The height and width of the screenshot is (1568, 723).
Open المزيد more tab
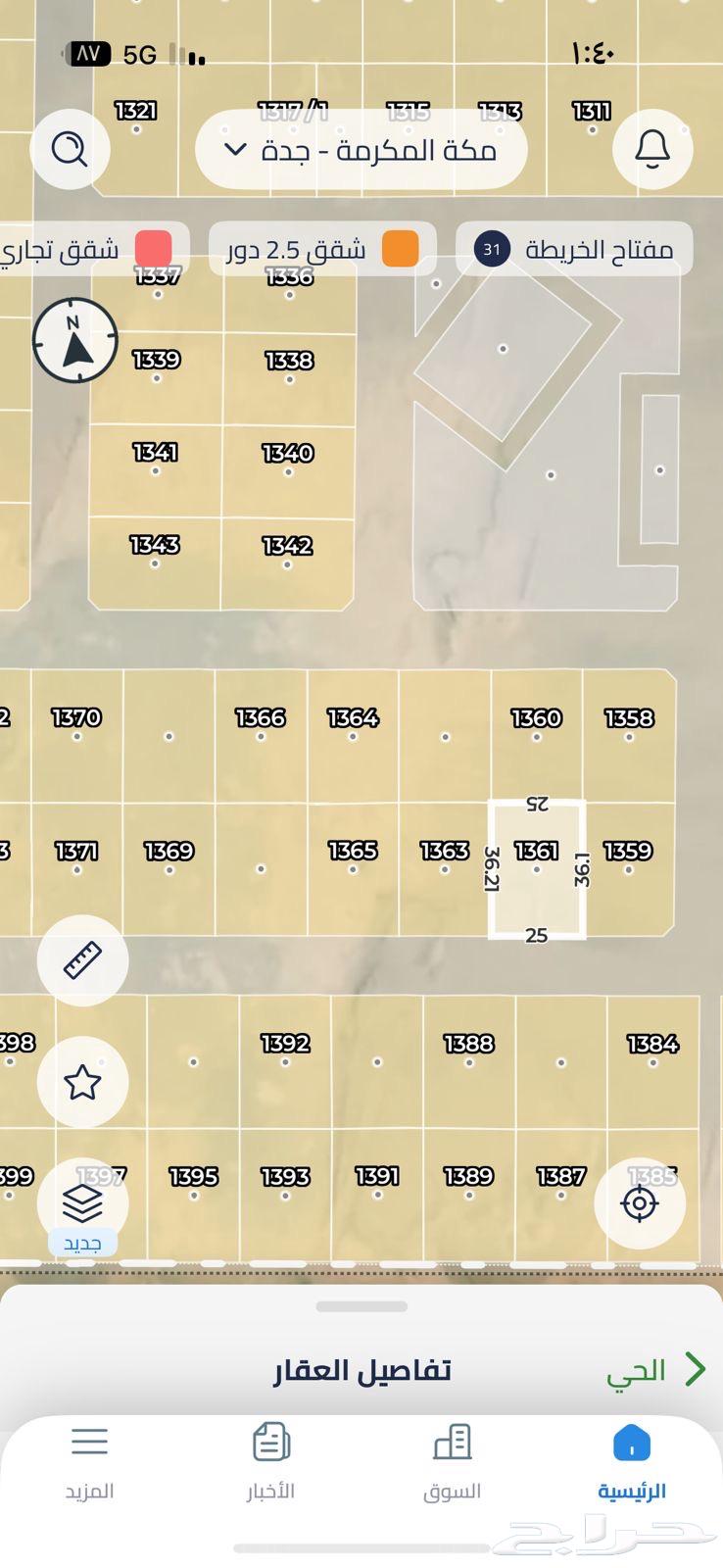click(89, 1462)
